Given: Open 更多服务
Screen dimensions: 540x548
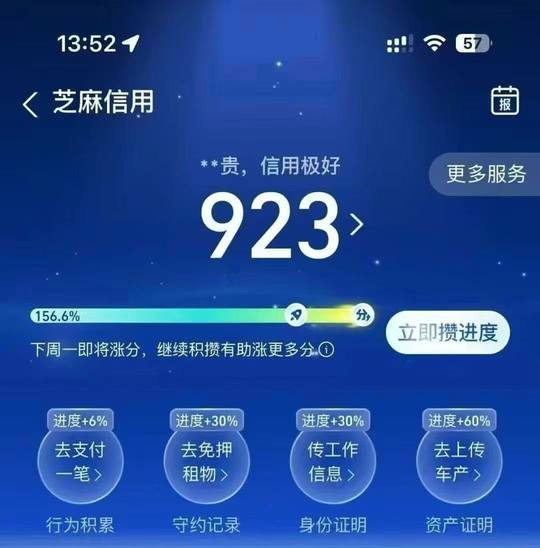Looking at the screenshot, I should (x=485, y=174).
